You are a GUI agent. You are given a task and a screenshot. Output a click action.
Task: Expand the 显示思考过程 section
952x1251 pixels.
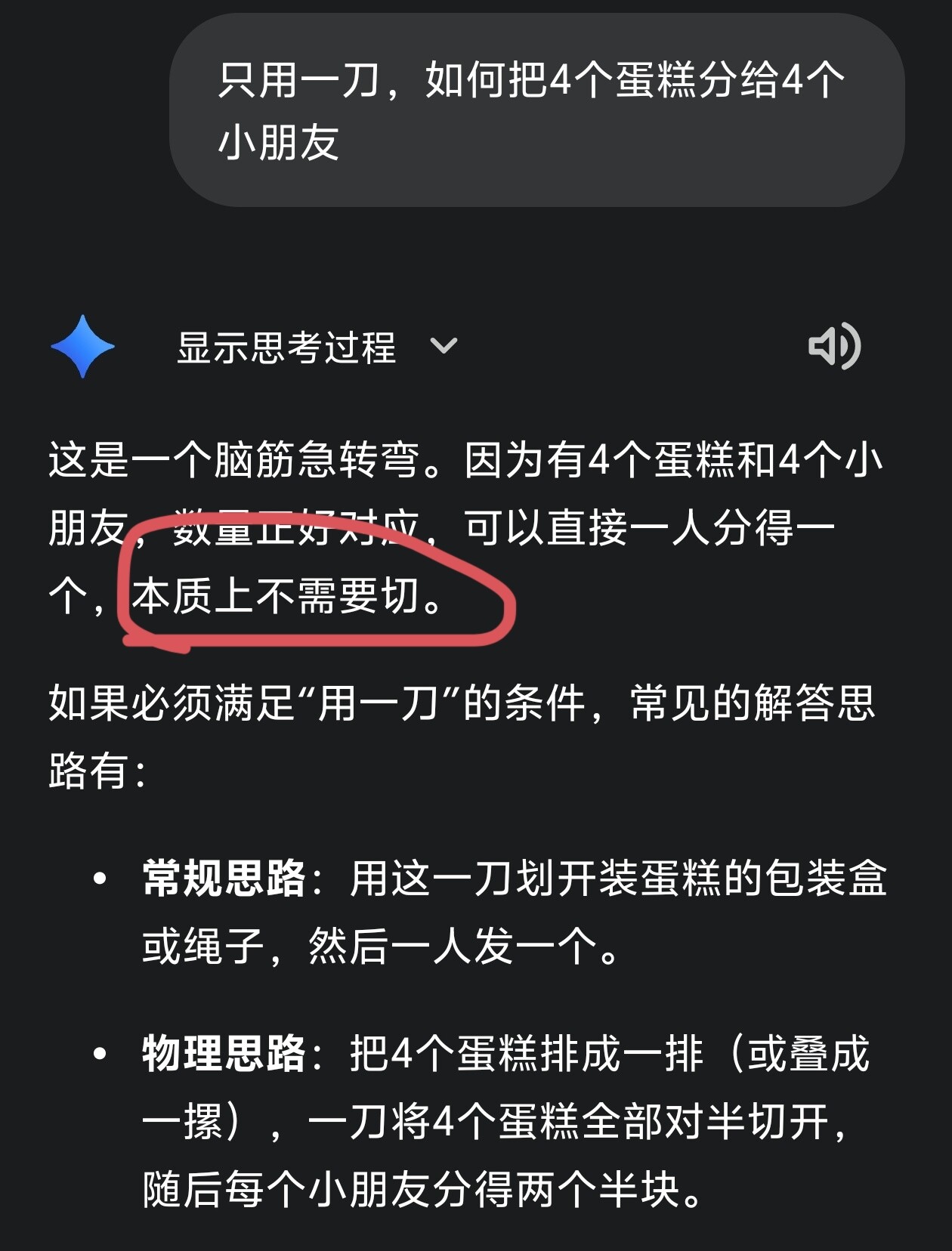[317, 347]
